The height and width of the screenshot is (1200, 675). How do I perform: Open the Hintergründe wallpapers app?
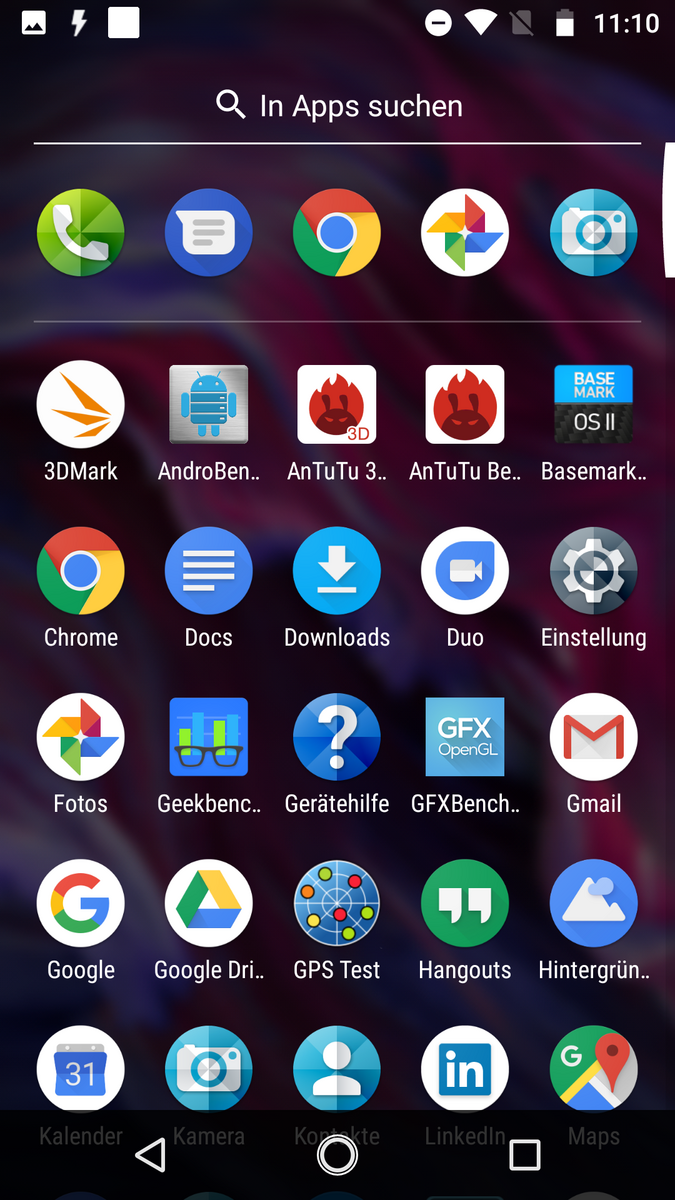594,903
